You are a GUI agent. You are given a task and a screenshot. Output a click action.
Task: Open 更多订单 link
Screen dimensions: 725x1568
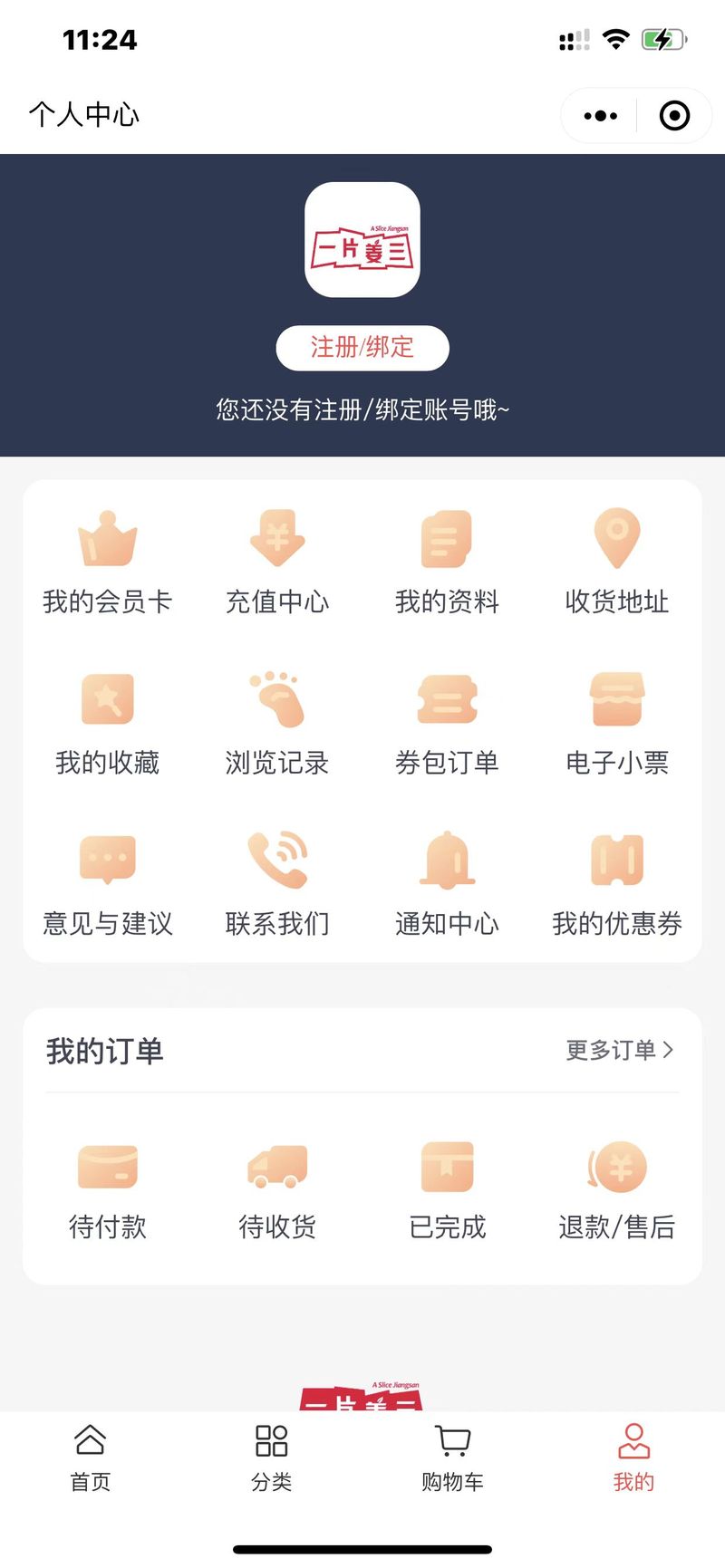coord(620,1050)
